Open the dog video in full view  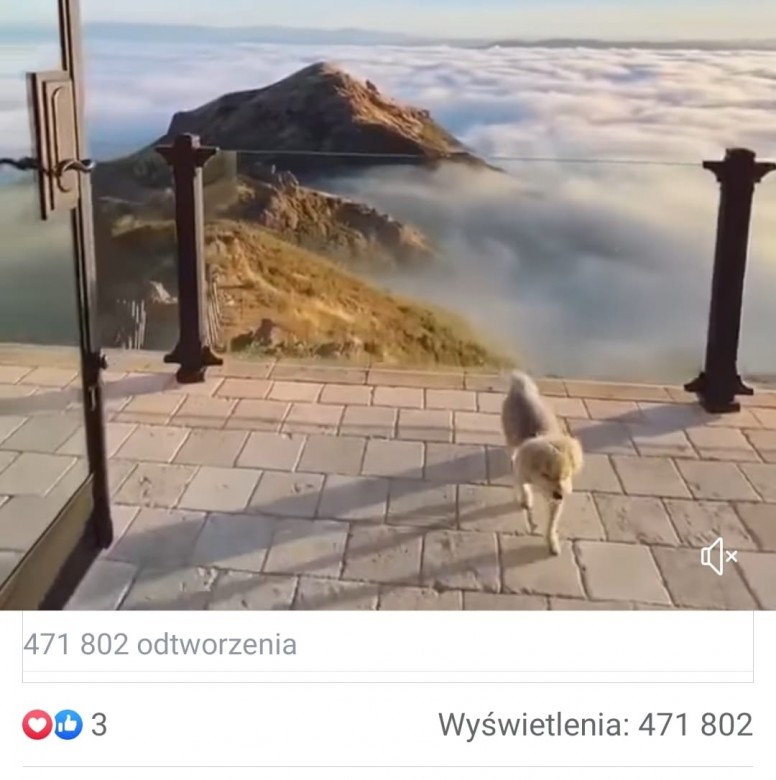coord(388,300)
